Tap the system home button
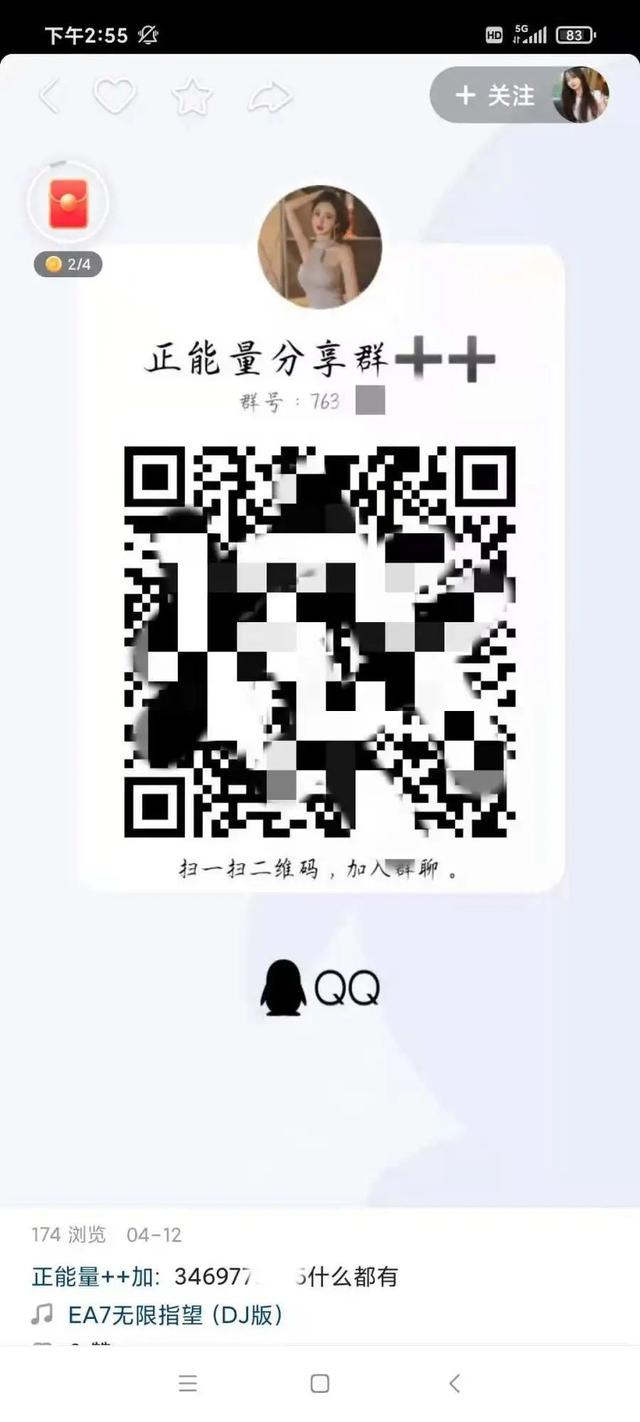640x1422 pixels. (x=320, y=1383)
